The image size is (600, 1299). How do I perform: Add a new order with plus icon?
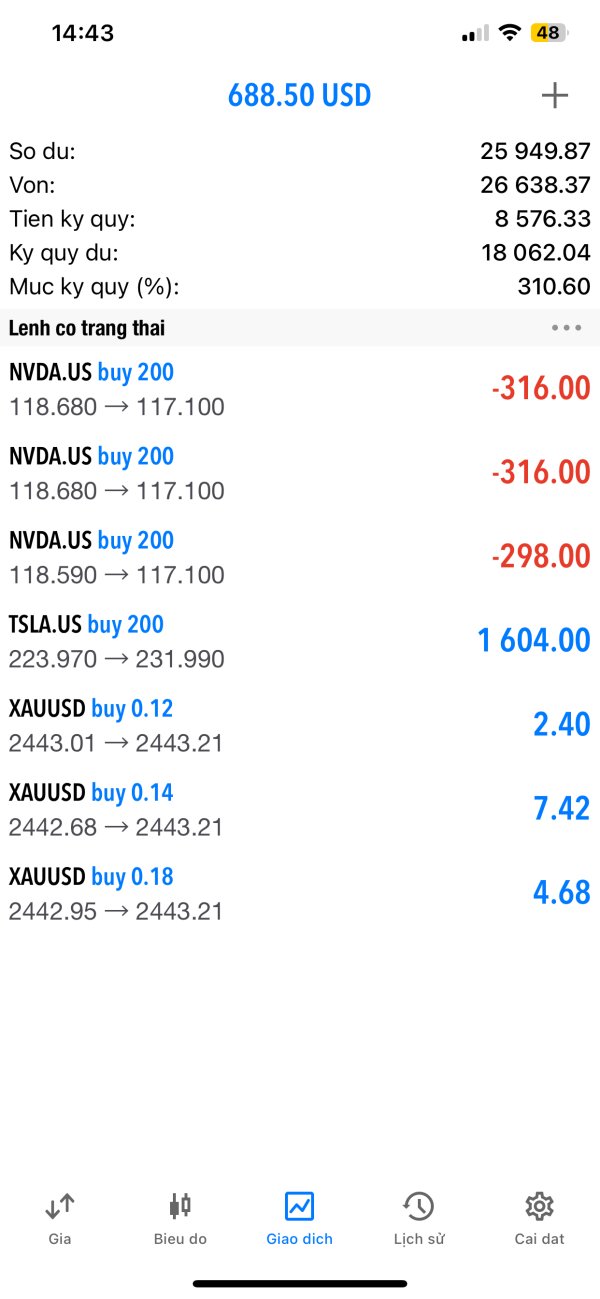554,96
